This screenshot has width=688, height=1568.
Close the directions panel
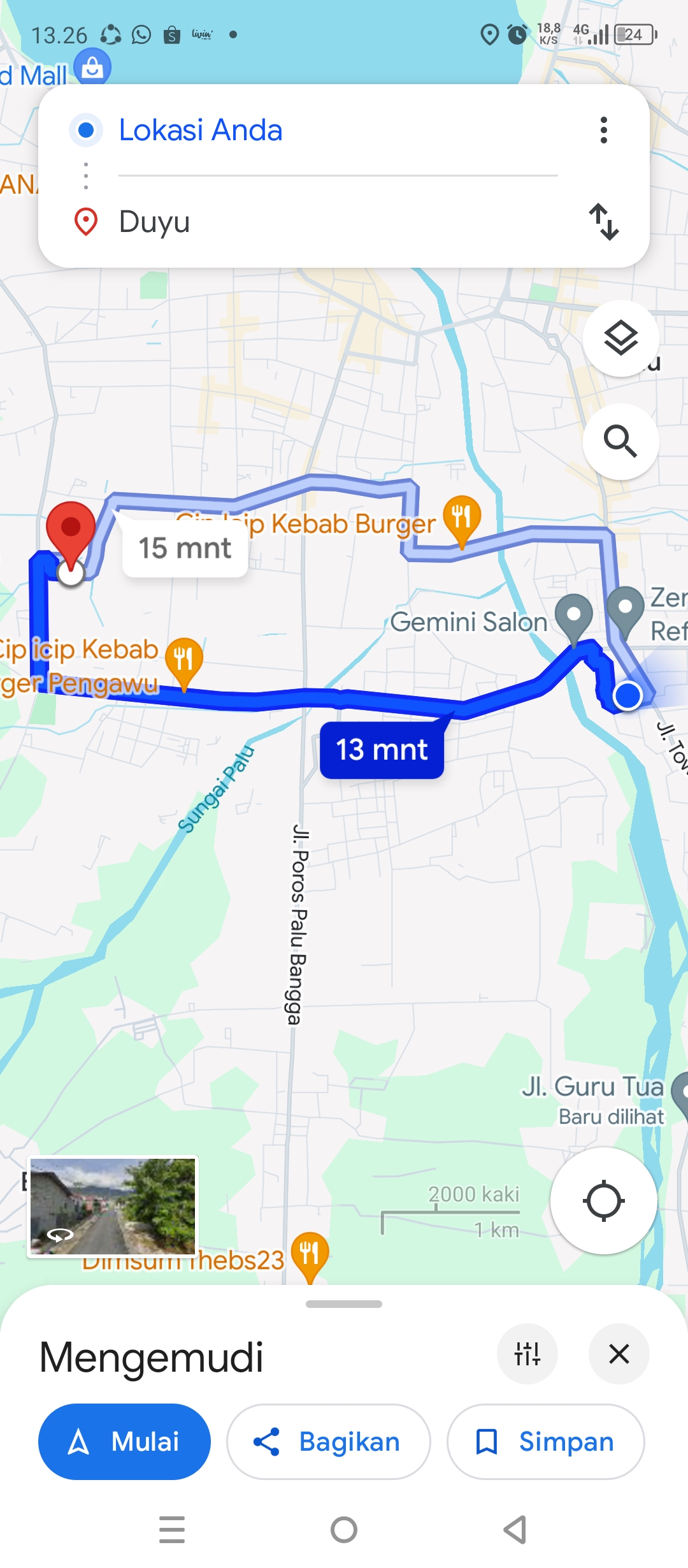click(619, 1354)
